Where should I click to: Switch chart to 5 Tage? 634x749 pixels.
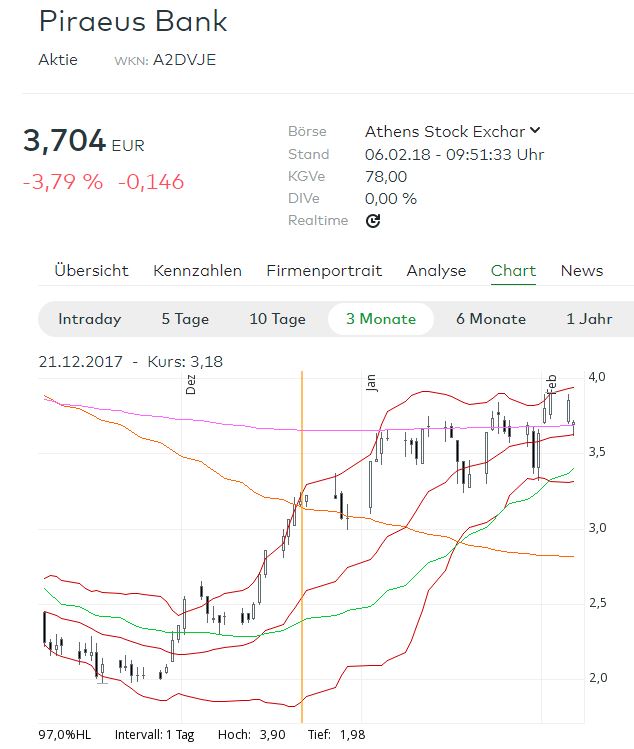tap(185, 319)
